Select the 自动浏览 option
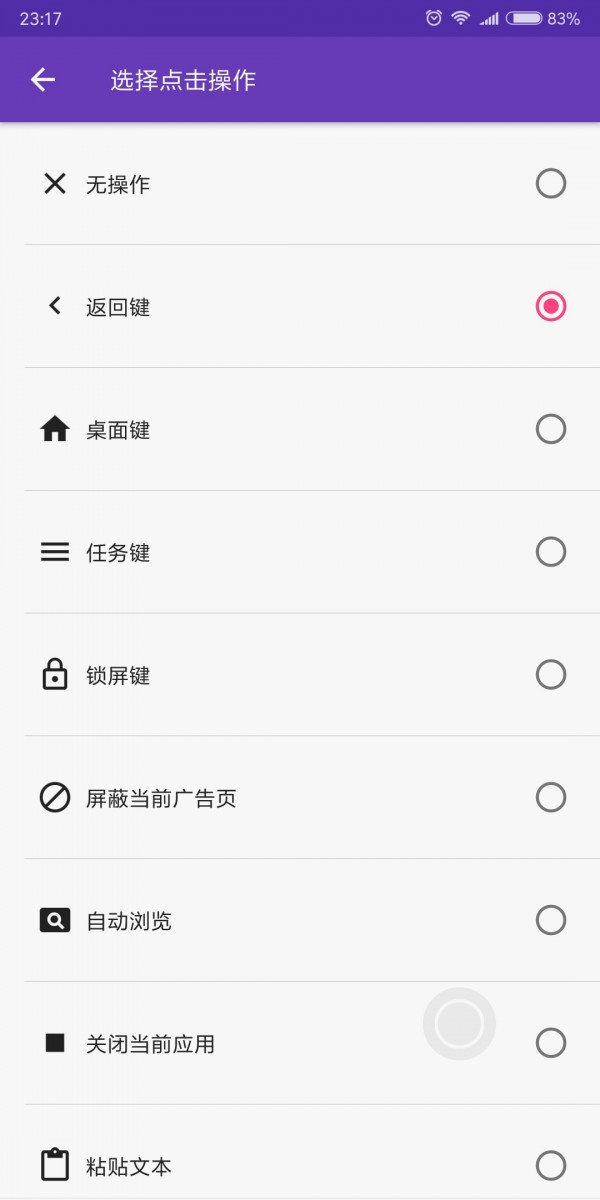 coord(300,921)
